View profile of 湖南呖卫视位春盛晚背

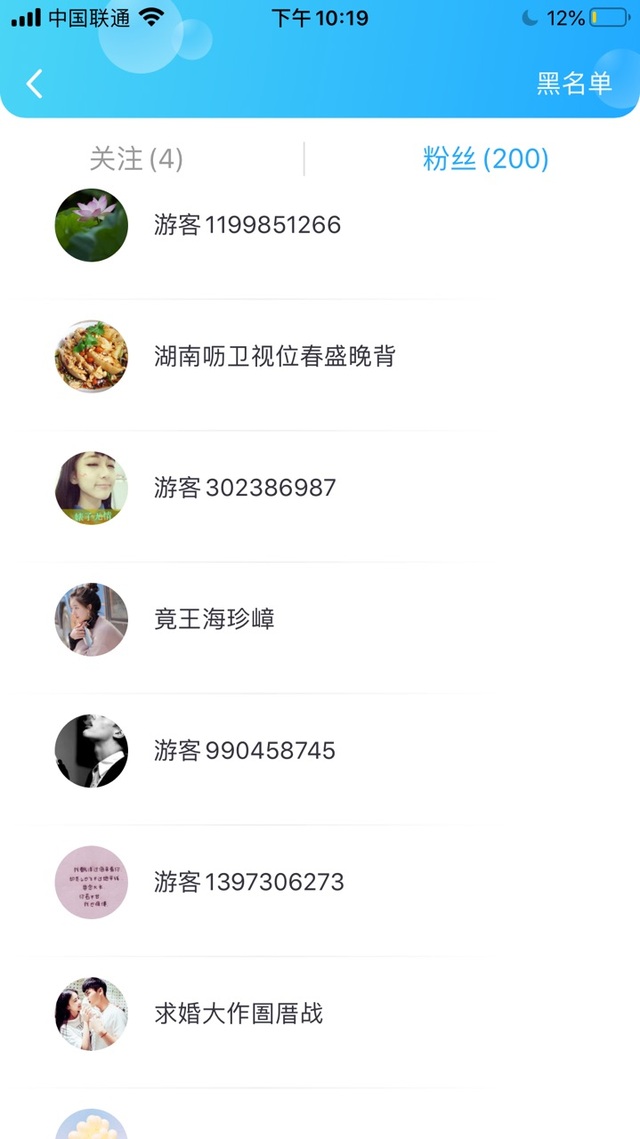tap(274, 357)
